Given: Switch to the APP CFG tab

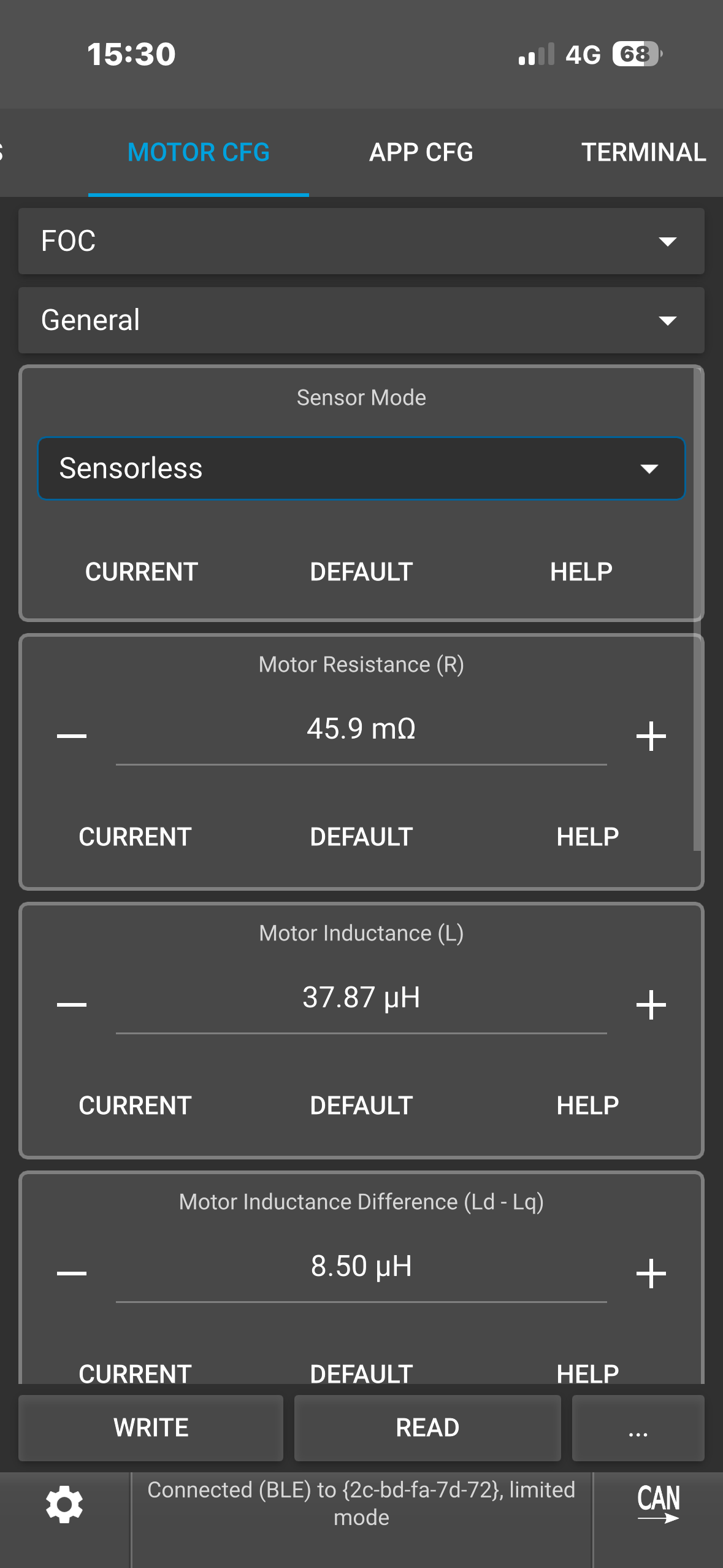Looking at the screenshot, I should point(421,152).
